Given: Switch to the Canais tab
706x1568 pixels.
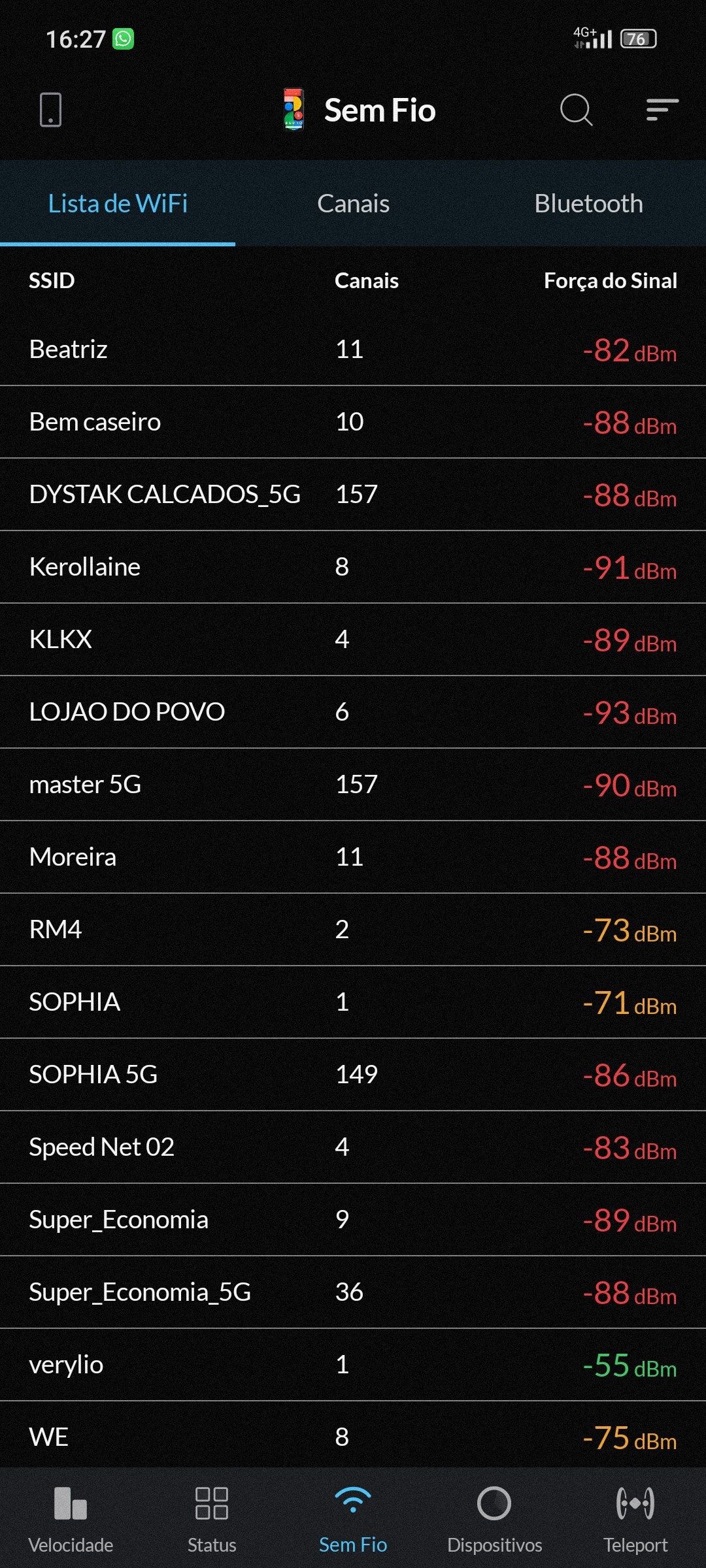Looking at the screenshot, I should pos(353,204).
